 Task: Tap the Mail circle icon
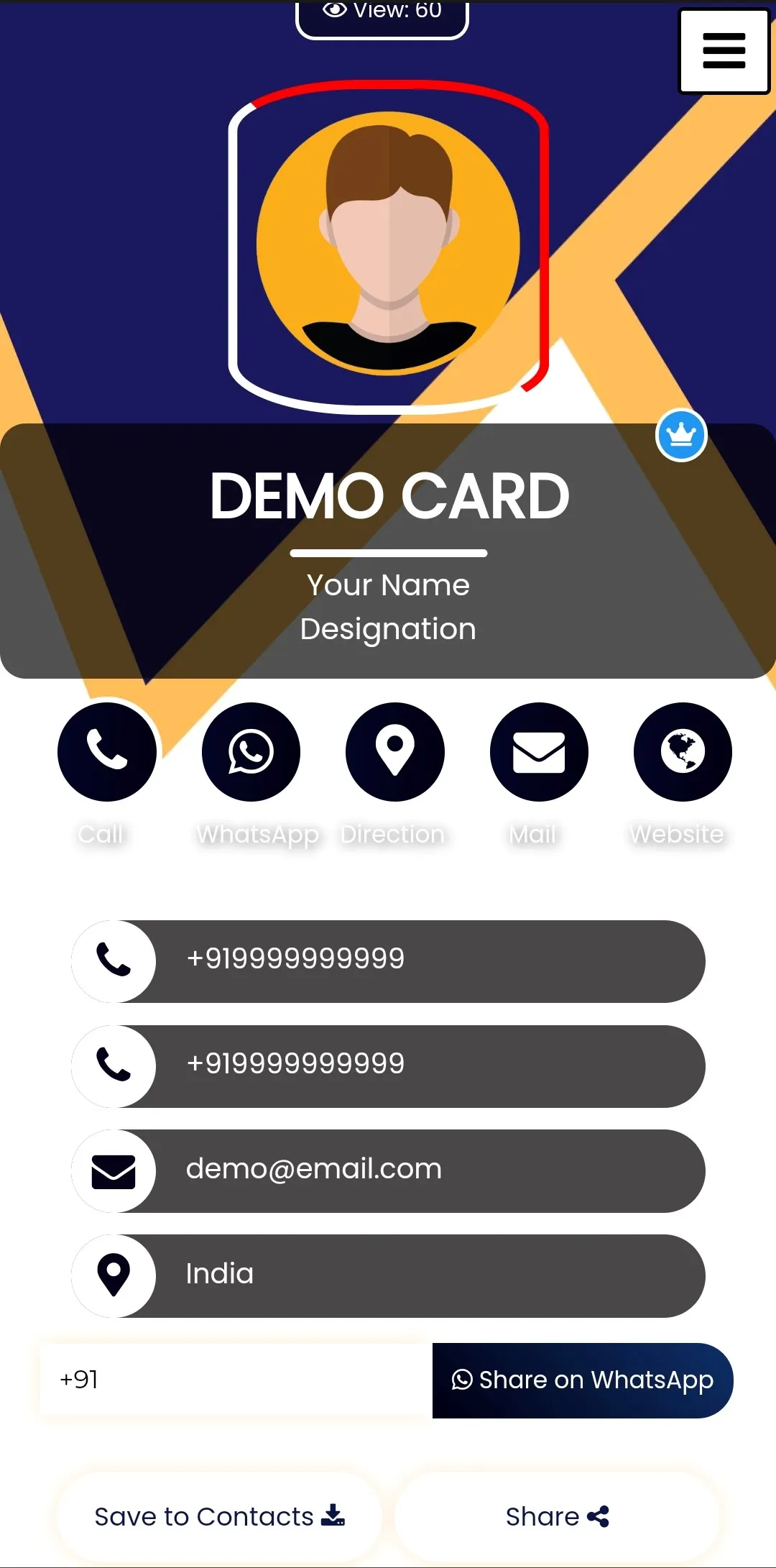click(539, 751)
